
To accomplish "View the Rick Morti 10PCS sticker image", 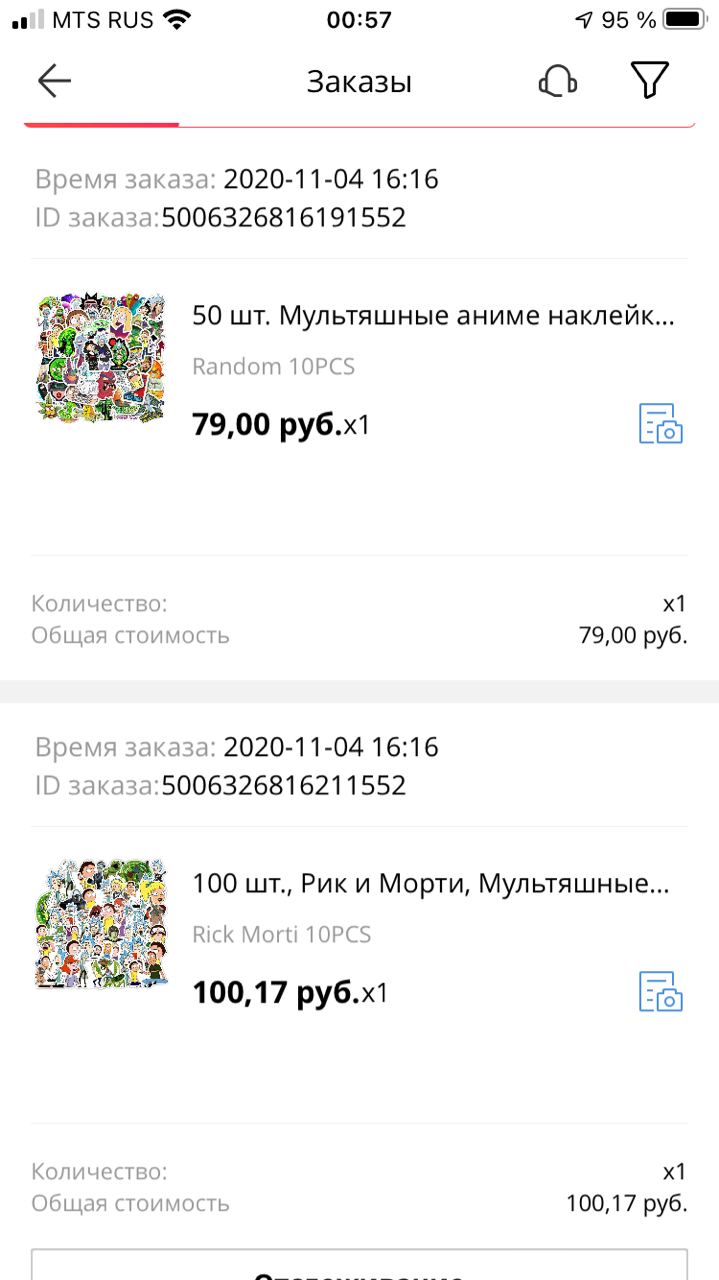I will tap(100, 924).
